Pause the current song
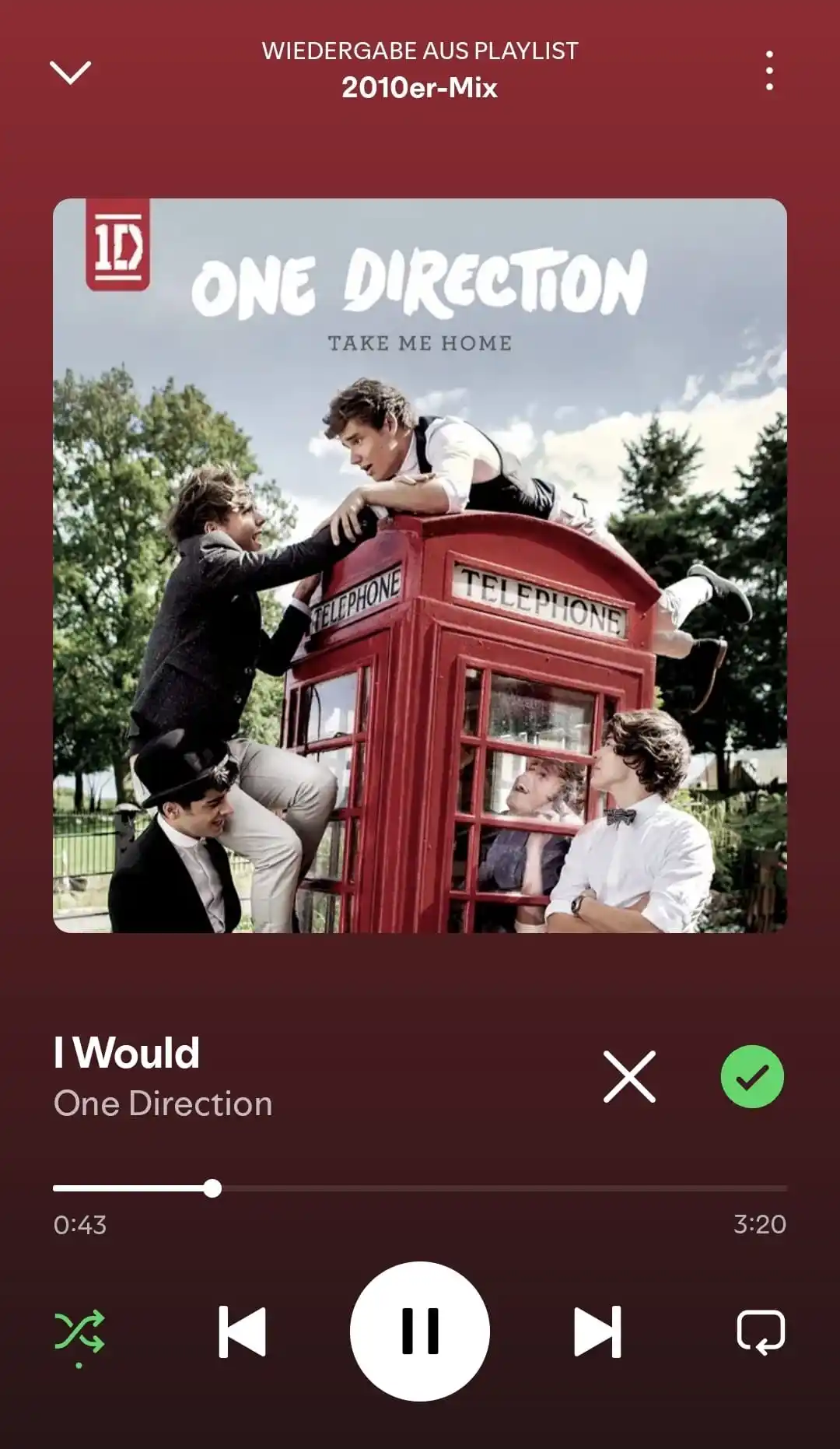The height and width of the screenshot is (1449, 840). pyautogui.click(x=420, y=1331)
